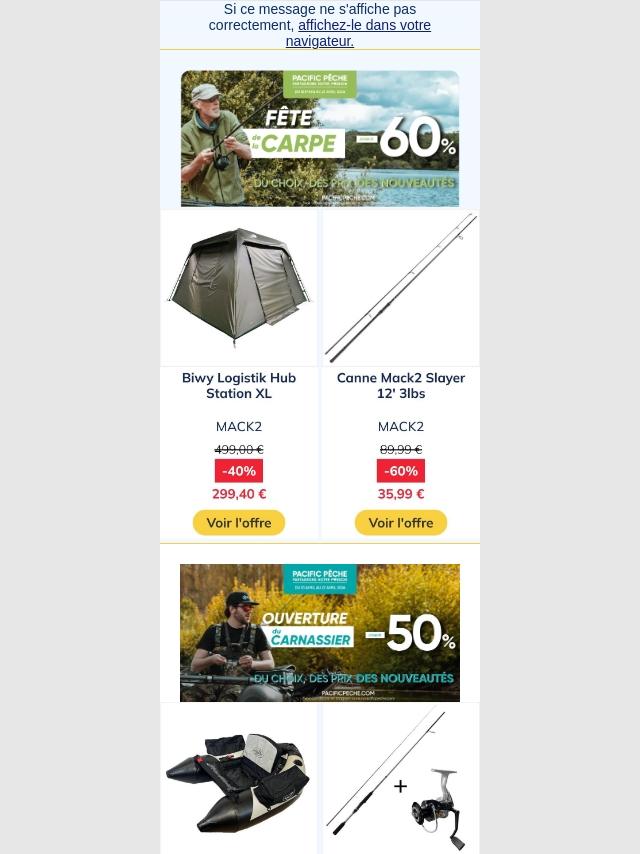Open the rod and reel combo image
Screen dimensions: 640x854
click(x=401, y=779)
